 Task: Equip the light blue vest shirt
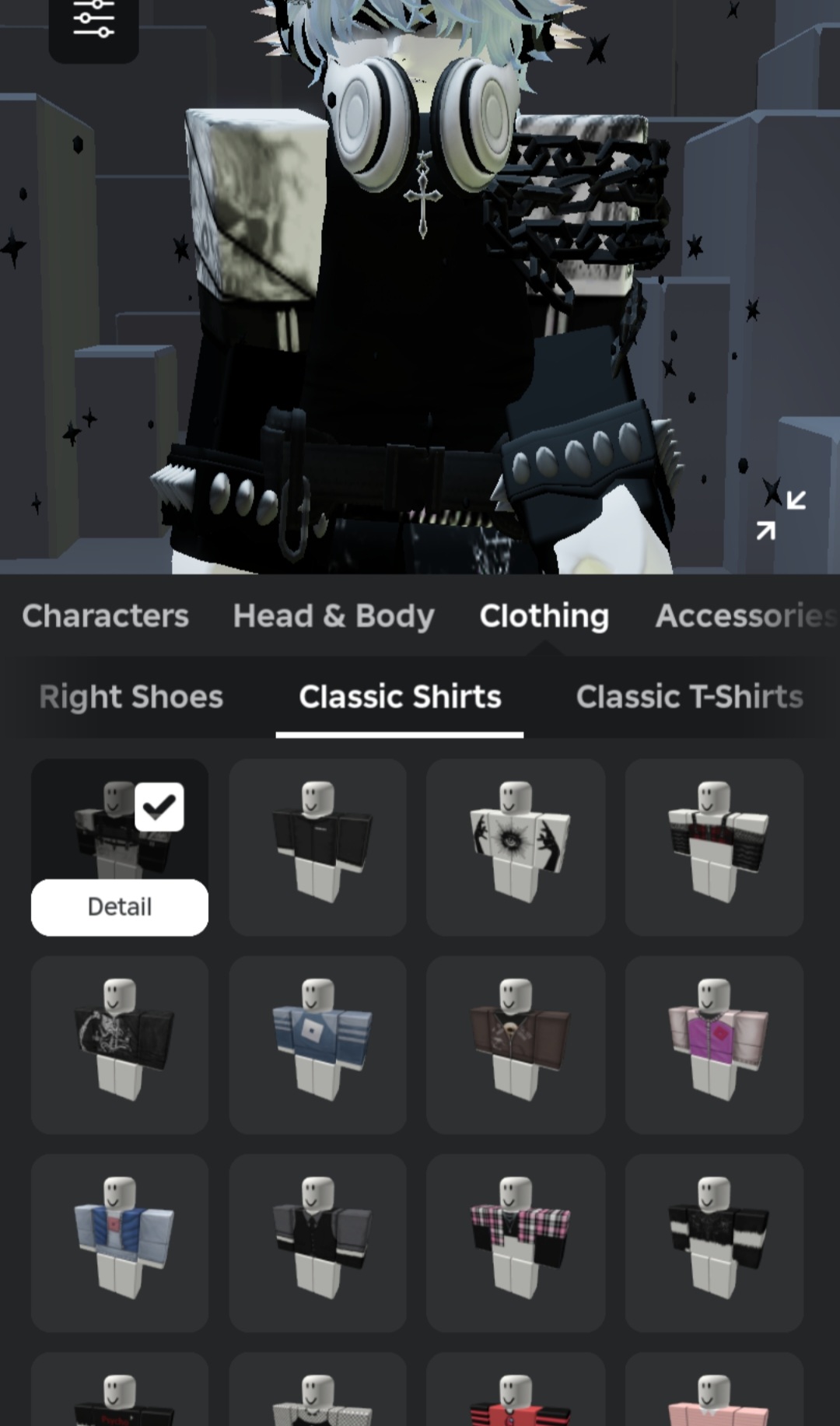(120, 1242)
